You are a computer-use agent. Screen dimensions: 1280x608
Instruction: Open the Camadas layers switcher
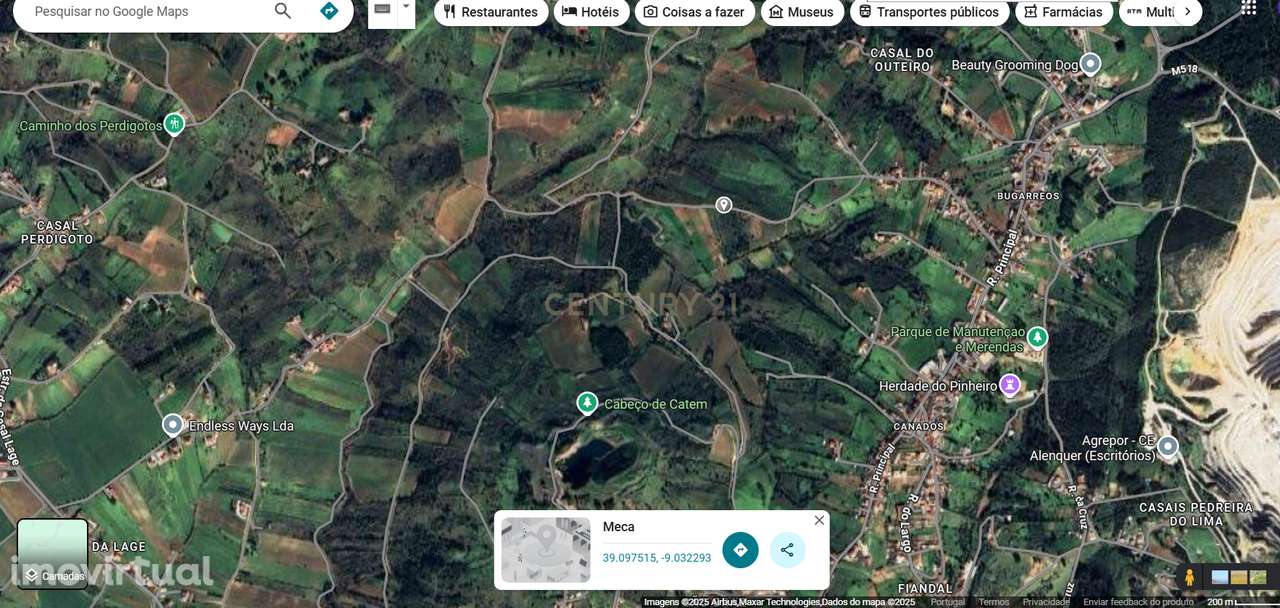tap(53, 553)
